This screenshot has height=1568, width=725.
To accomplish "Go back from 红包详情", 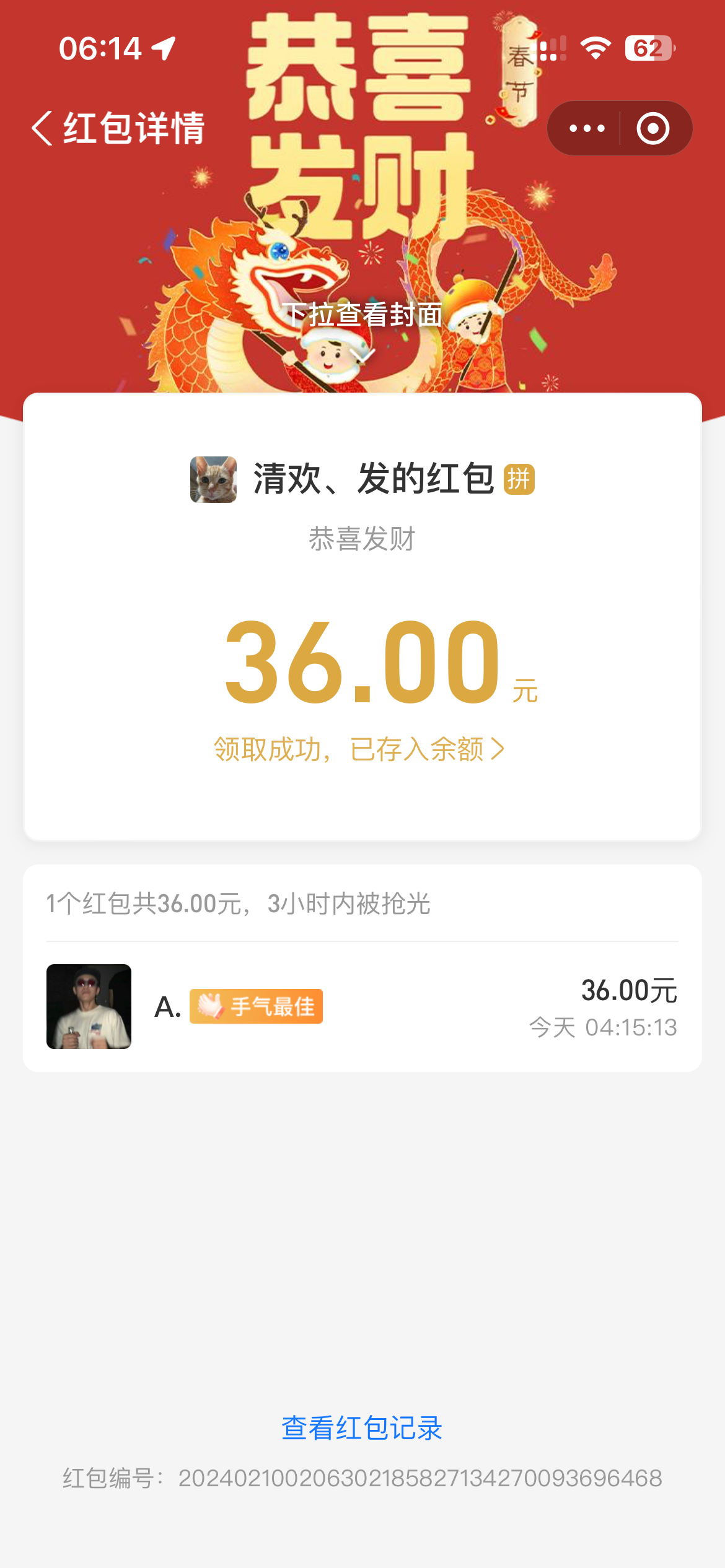I will coord(42,128).
